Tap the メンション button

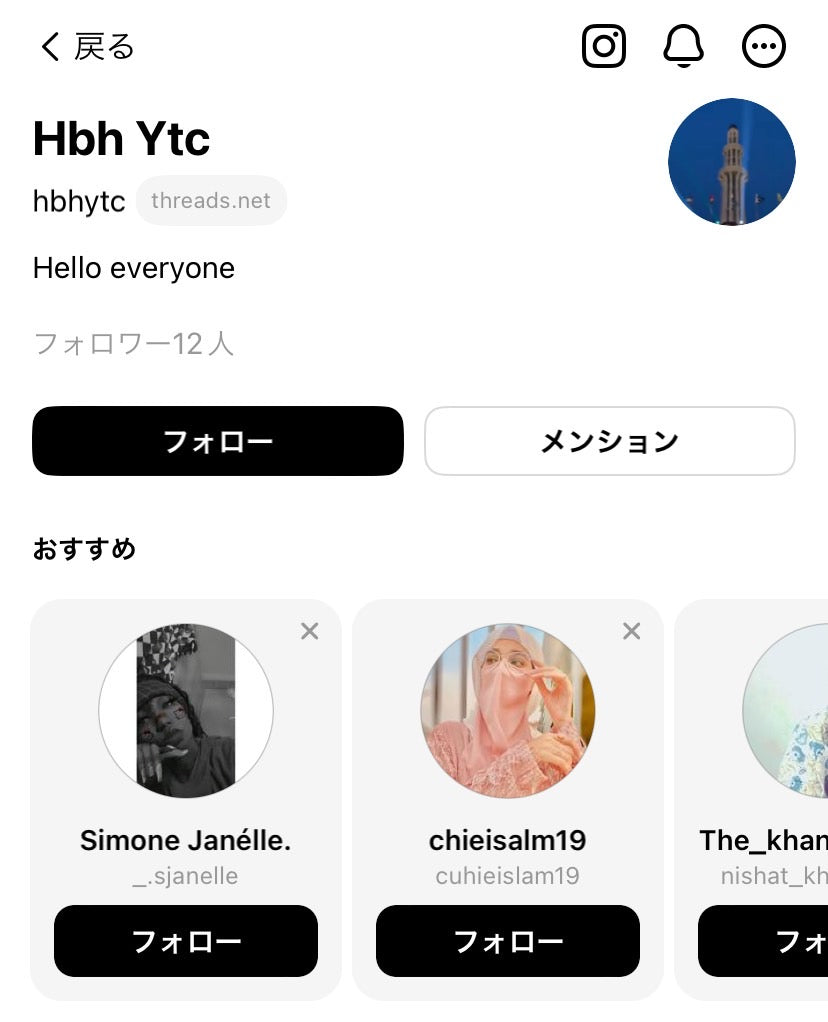click(x=609, y=441)
